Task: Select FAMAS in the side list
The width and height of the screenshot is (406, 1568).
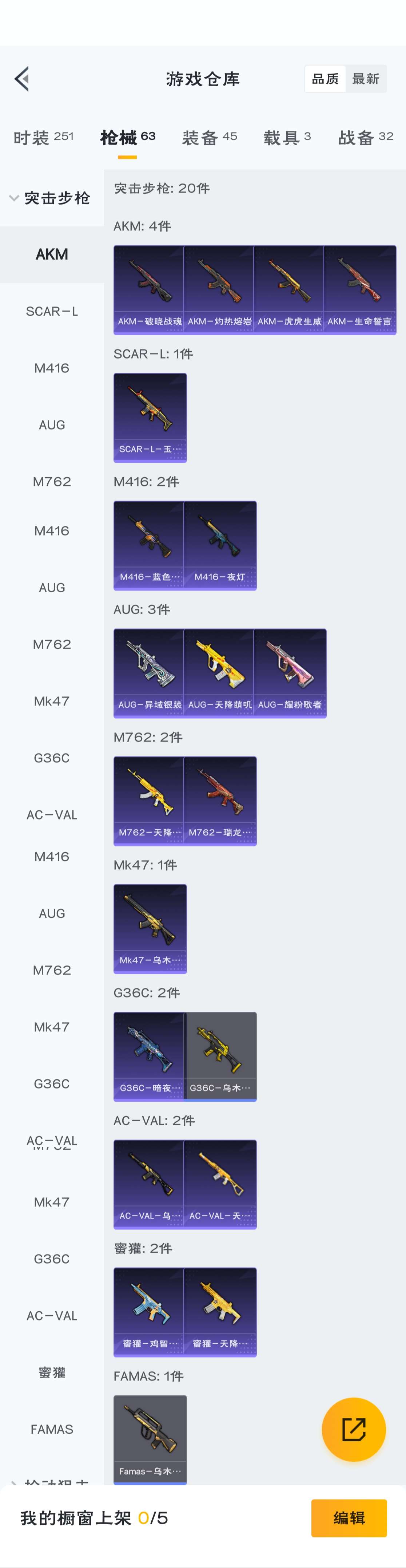Action: 52,1429
